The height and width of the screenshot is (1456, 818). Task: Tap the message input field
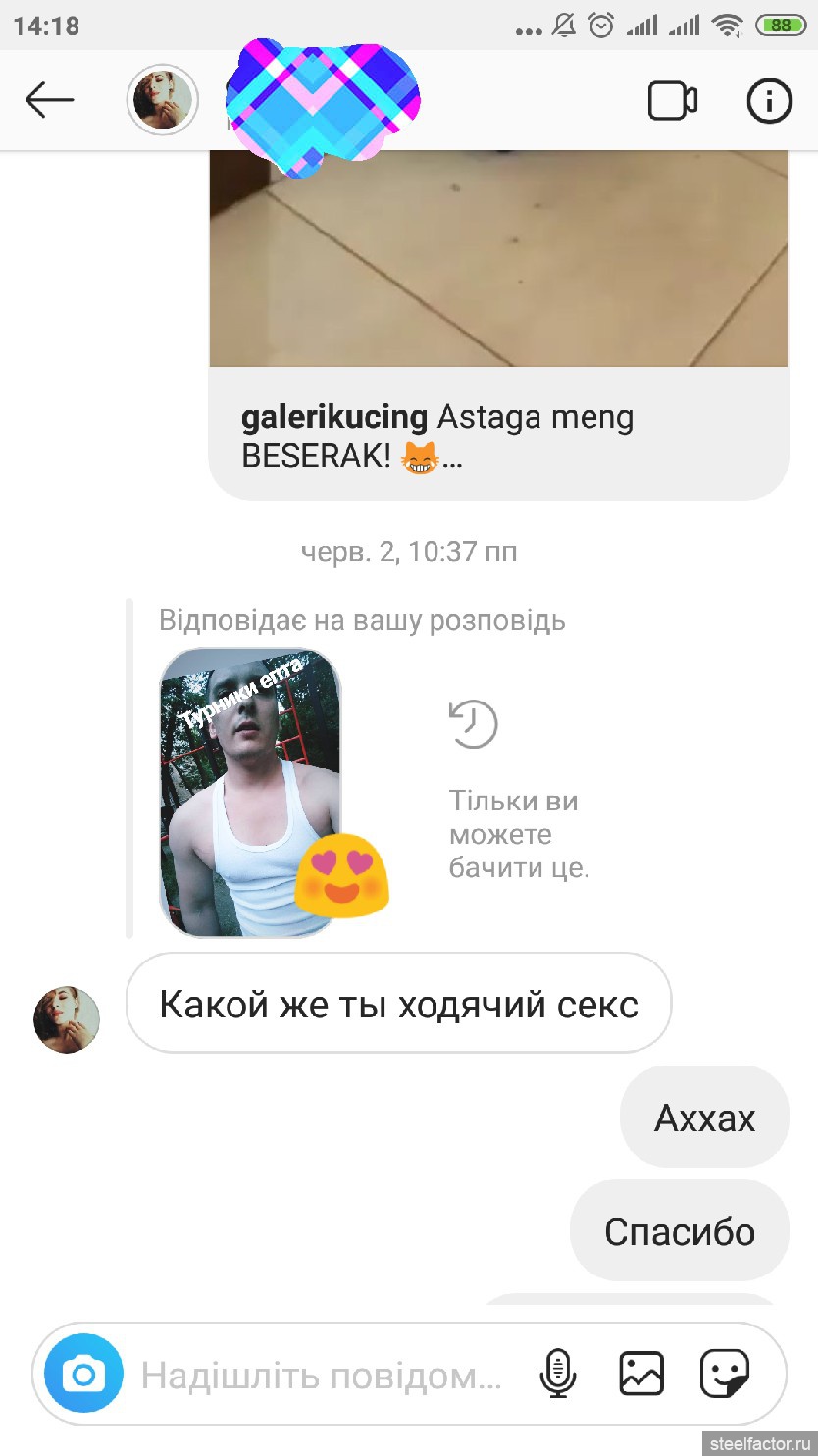coord(322,1377)
